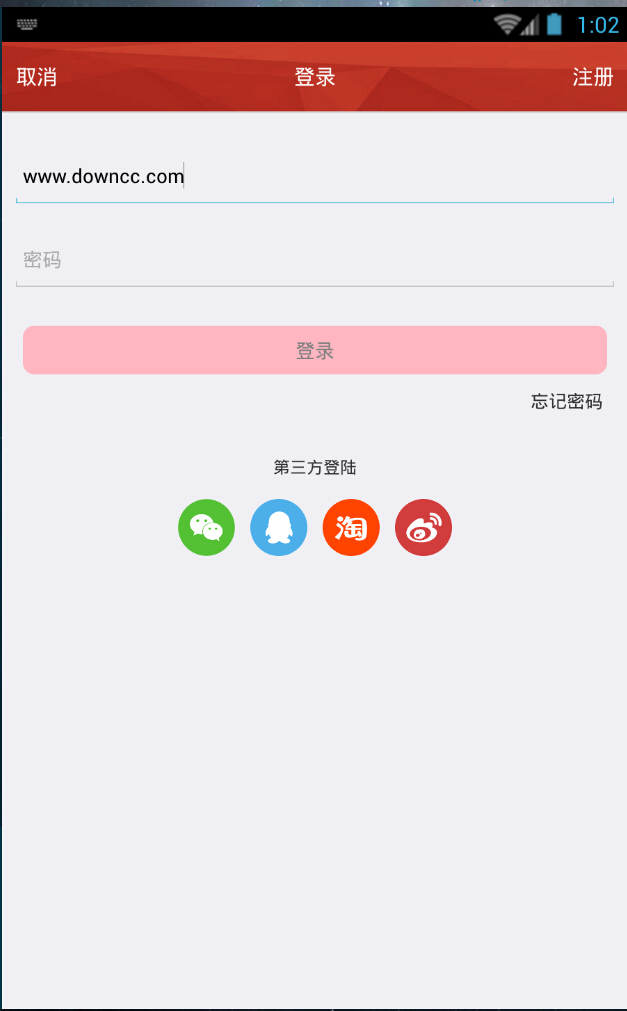
Task: Open the 忘记密码 forgot password link
Action: click(x=566, y=402)
